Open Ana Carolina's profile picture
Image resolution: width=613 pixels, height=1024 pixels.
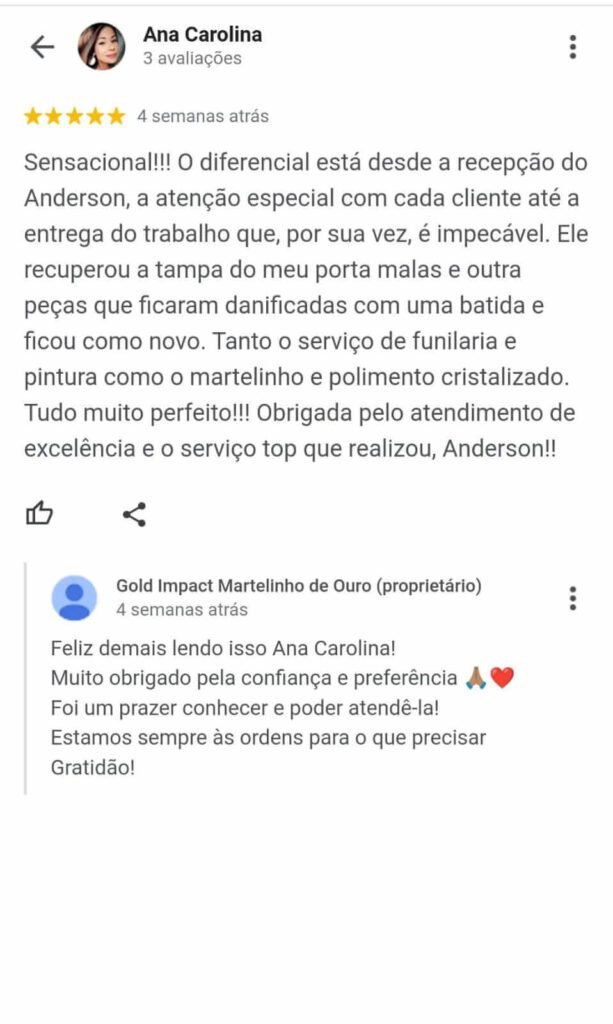(102, 47)
